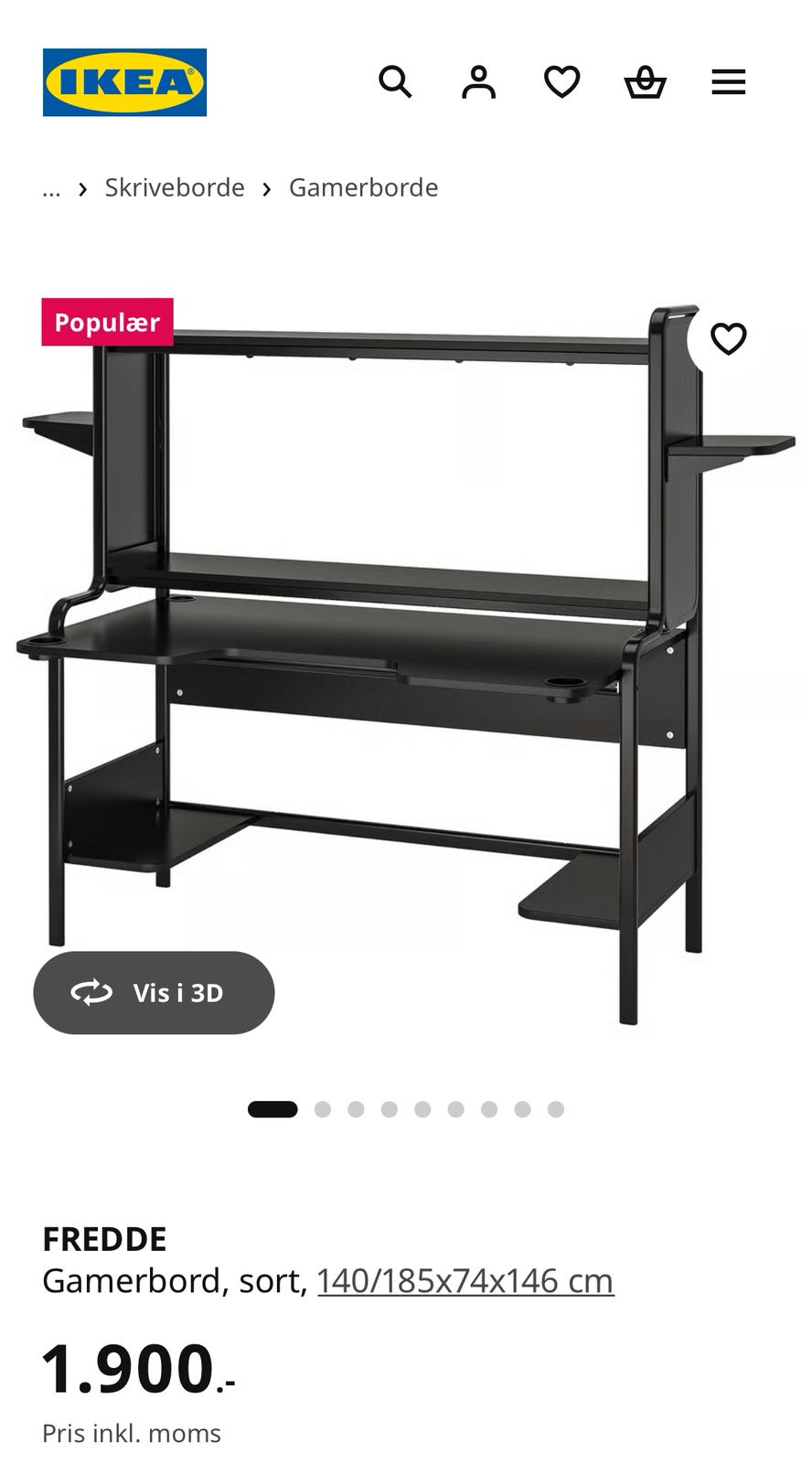Open the Gamerborde breadcrumb
This screenshot has height=1463, width=812.
coord(363,187)
